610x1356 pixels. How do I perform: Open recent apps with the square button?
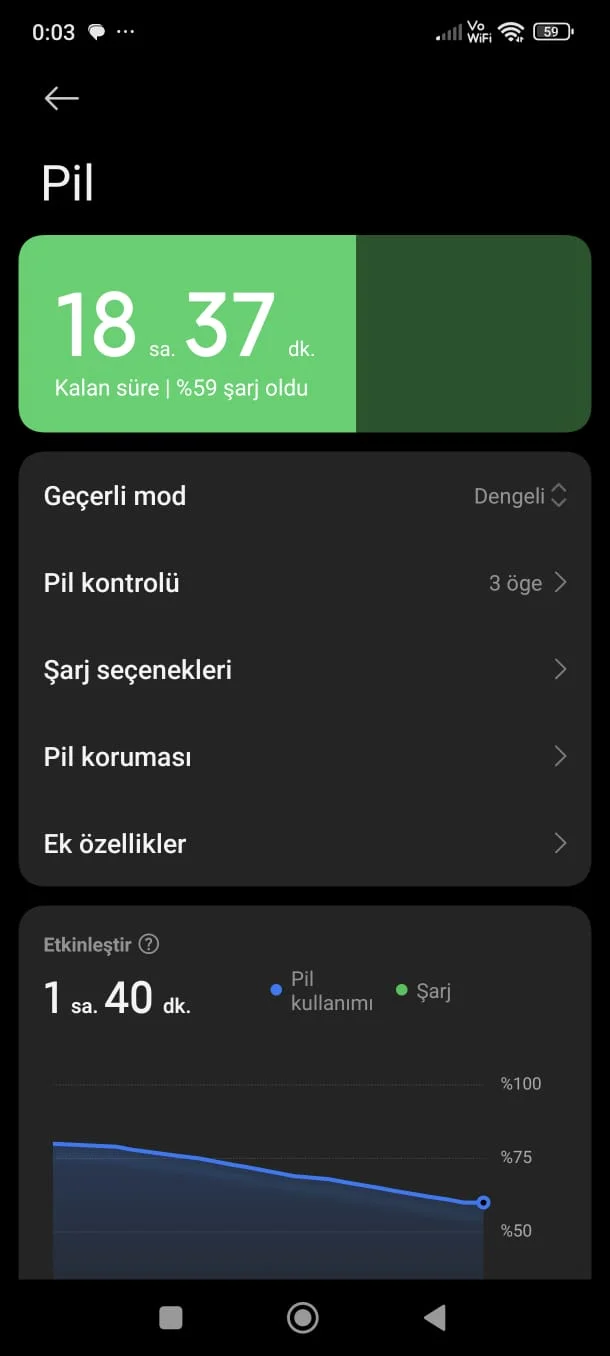click(171, 1318)
